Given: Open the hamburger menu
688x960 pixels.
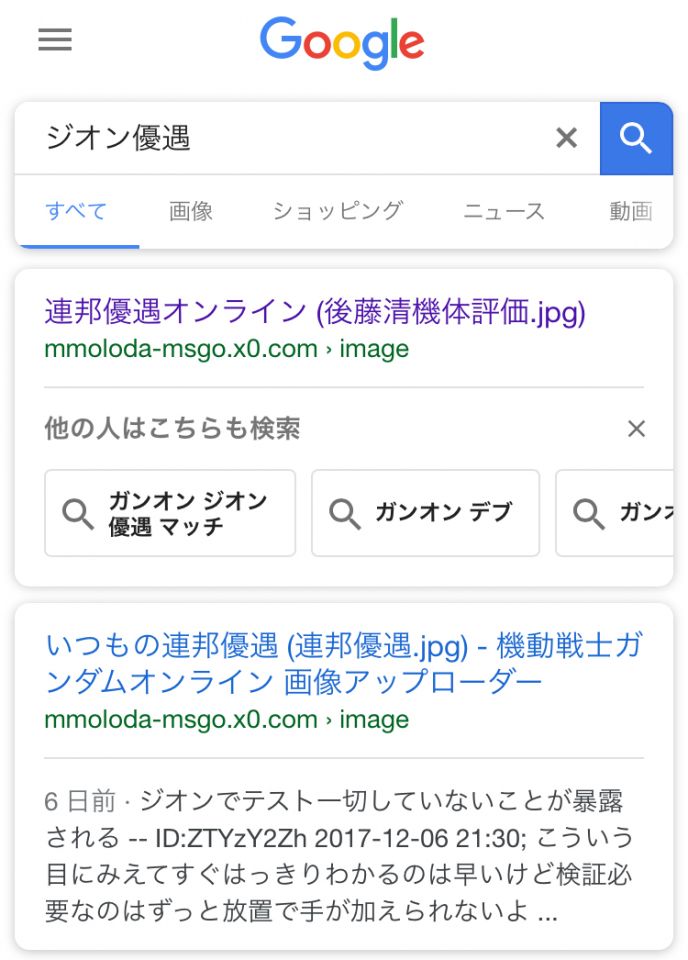Looking at the screenshot, I should point(55,40).
